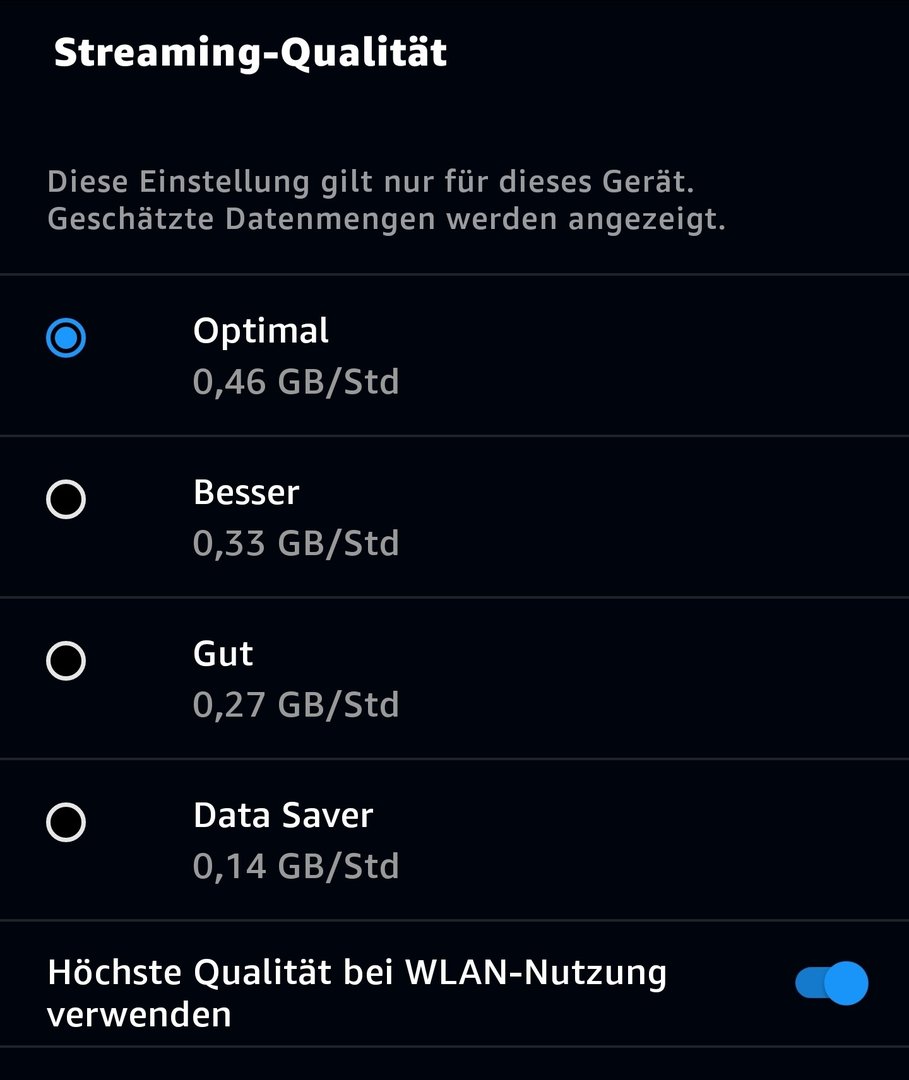Select the Optimal streaming quality
Viewport: 909px width, 1080px height.
66,337
